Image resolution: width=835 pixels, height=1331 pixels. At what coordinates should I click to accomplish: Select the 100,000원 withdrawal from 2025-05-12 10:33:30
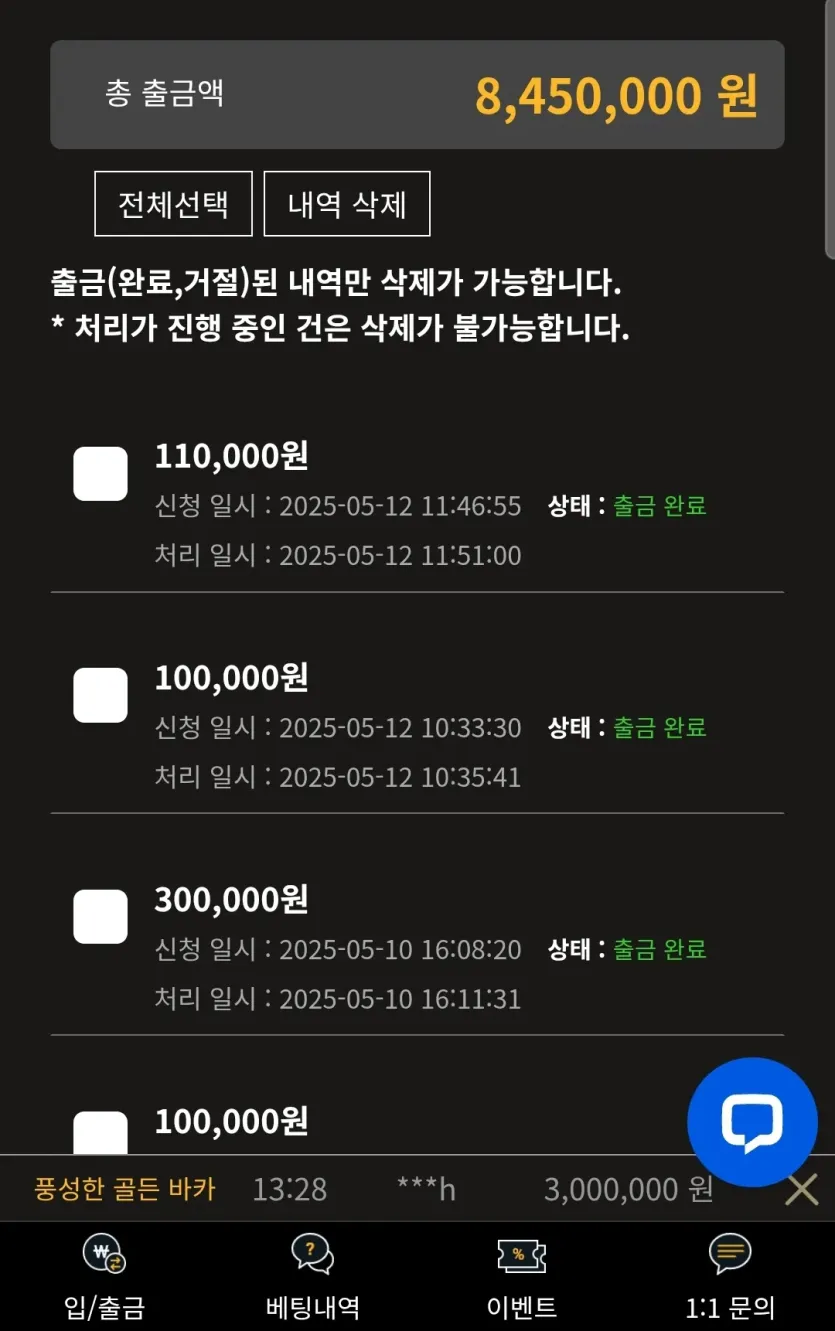(100, 695)
